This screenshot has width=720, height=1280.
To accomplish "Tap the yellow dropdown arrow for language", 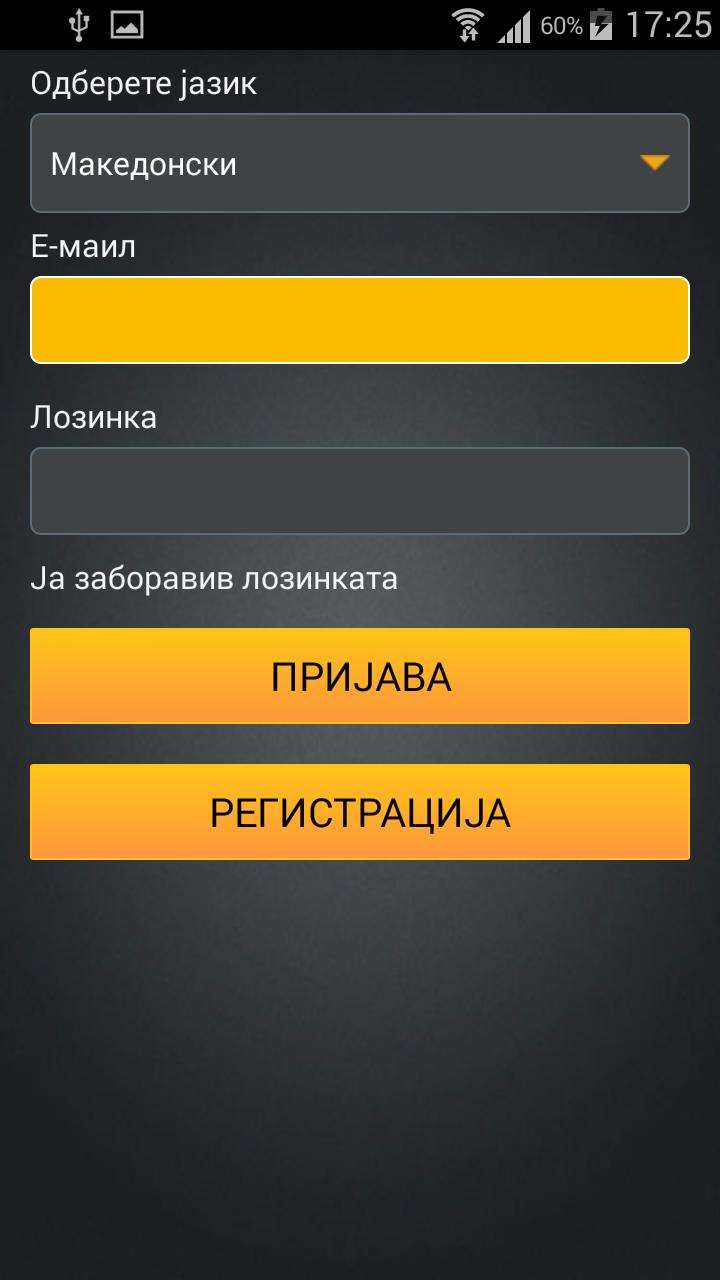I will 652,162.
